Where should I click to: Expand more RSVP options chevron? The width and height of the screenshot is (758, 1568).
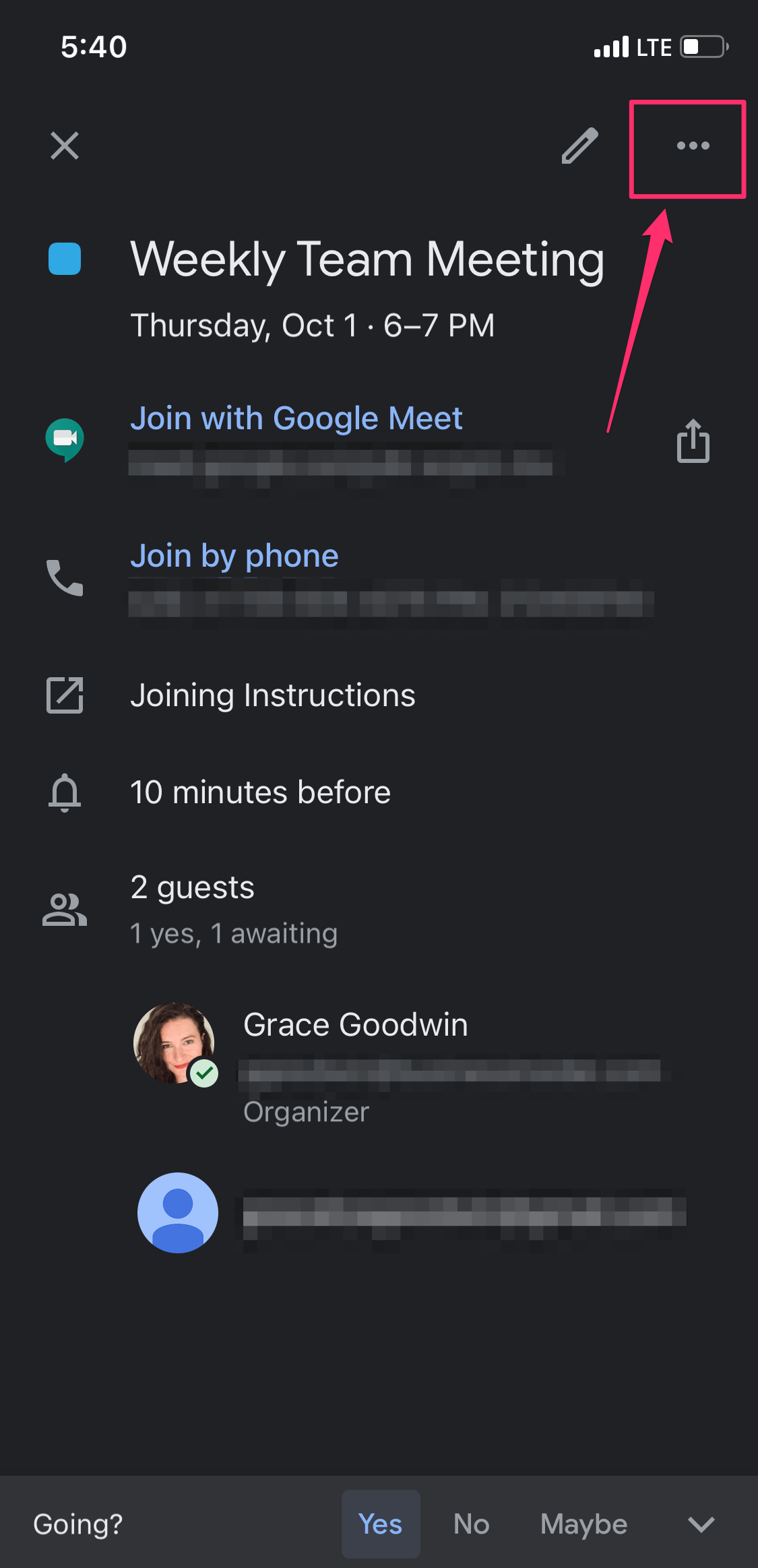tap(701, 1524)
